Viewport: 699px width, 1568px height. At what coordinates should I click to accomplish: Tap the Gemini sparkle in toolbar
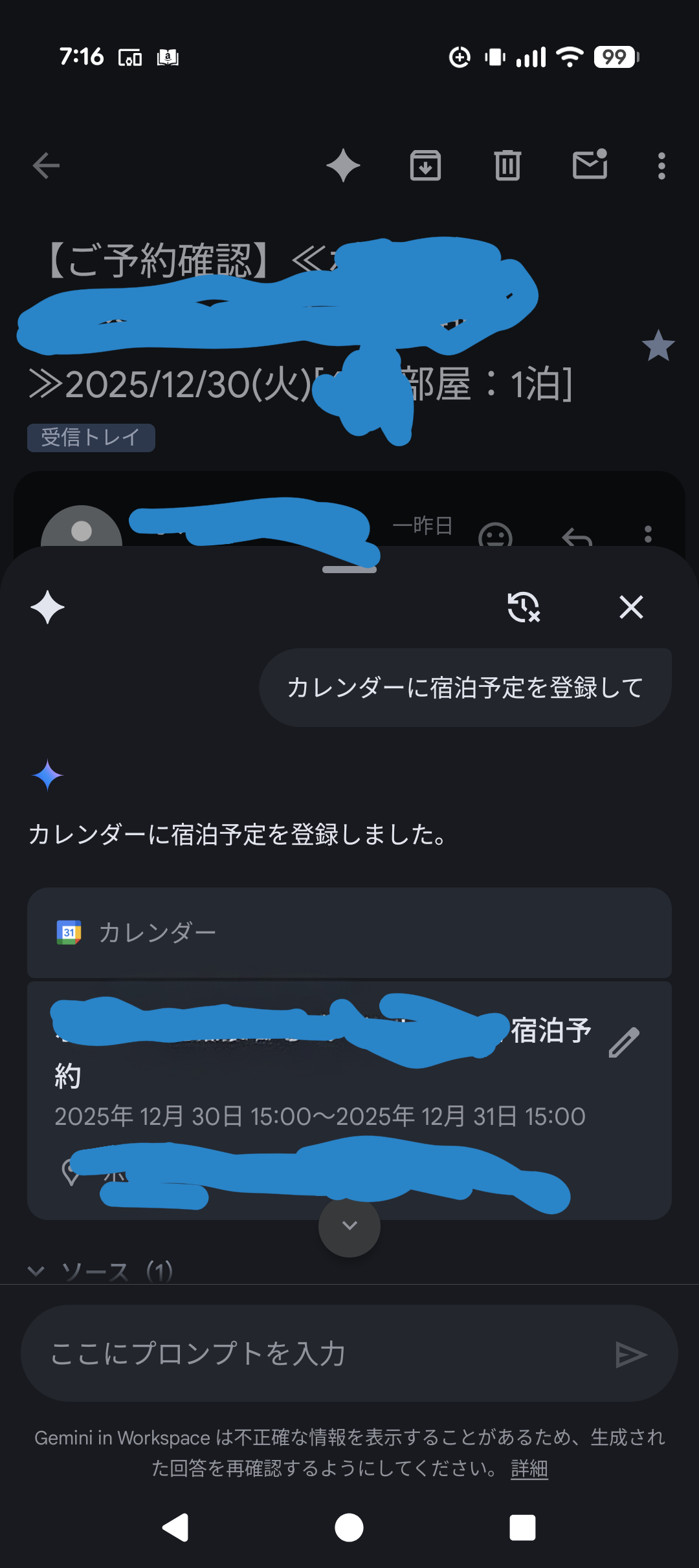[x=343, y=166]
